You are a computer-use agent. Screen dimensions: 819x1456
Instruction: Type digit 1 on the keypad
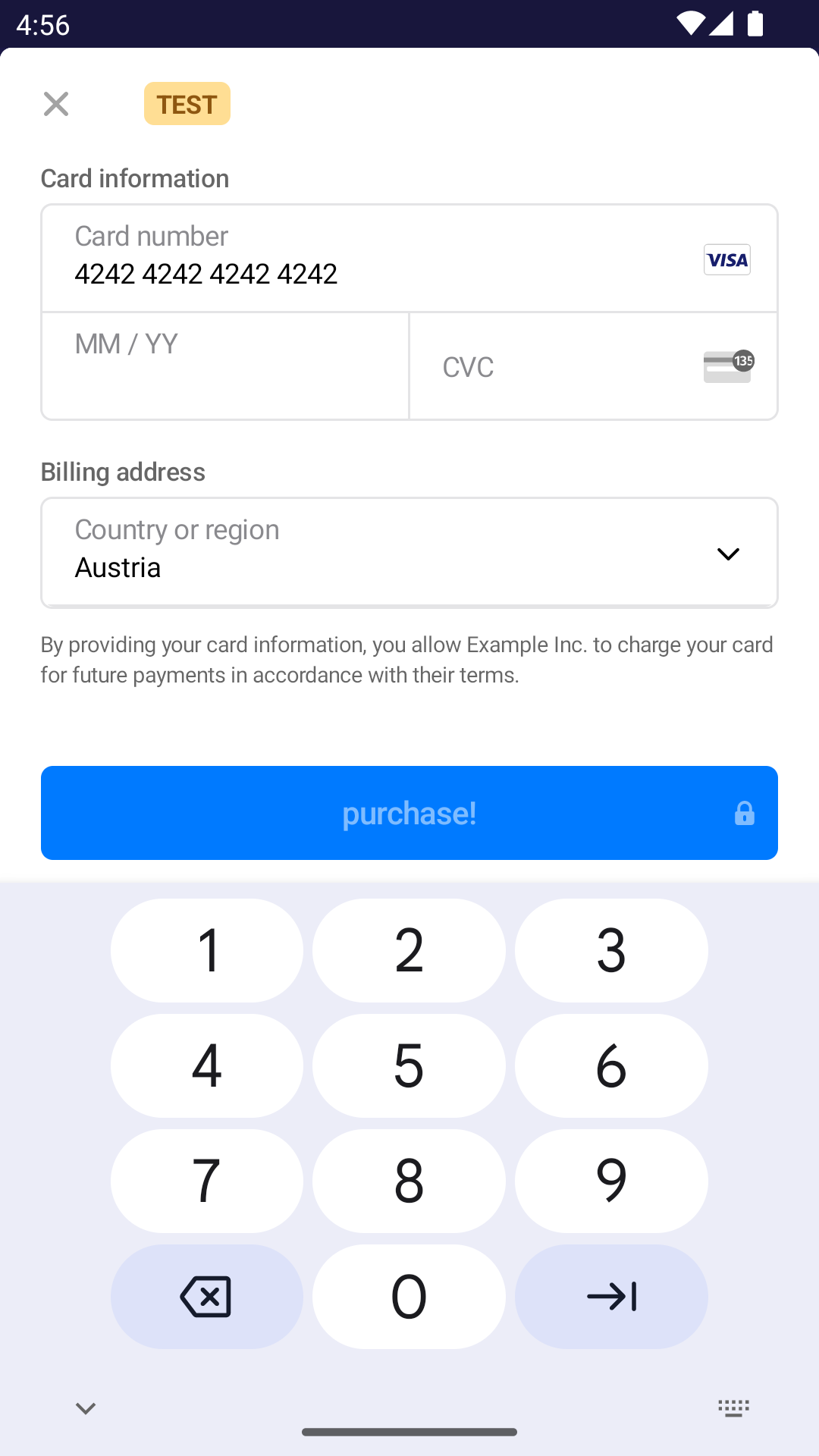(207, 950)
